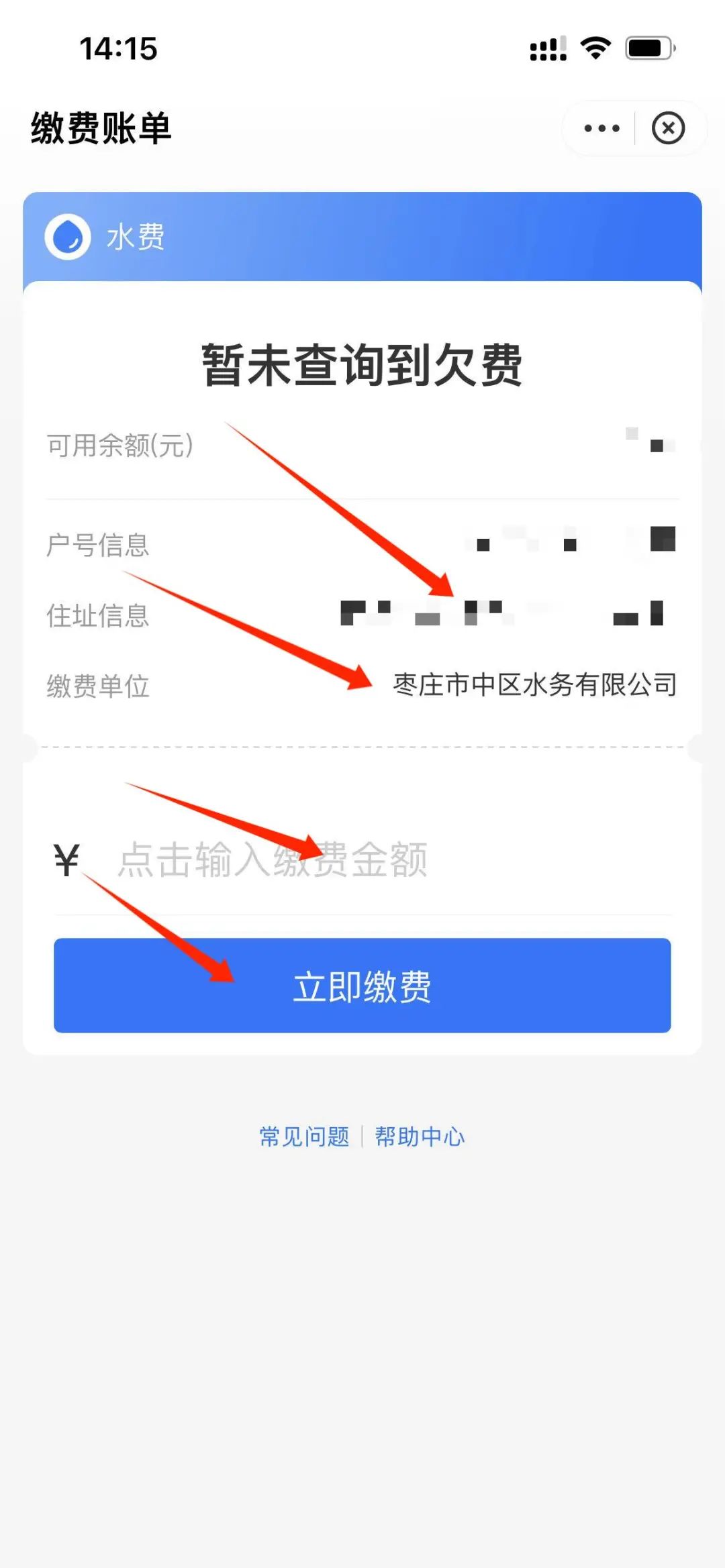Tap the payment amount input field
Viewport: 725px width, 1568px height.
(376, 860)
